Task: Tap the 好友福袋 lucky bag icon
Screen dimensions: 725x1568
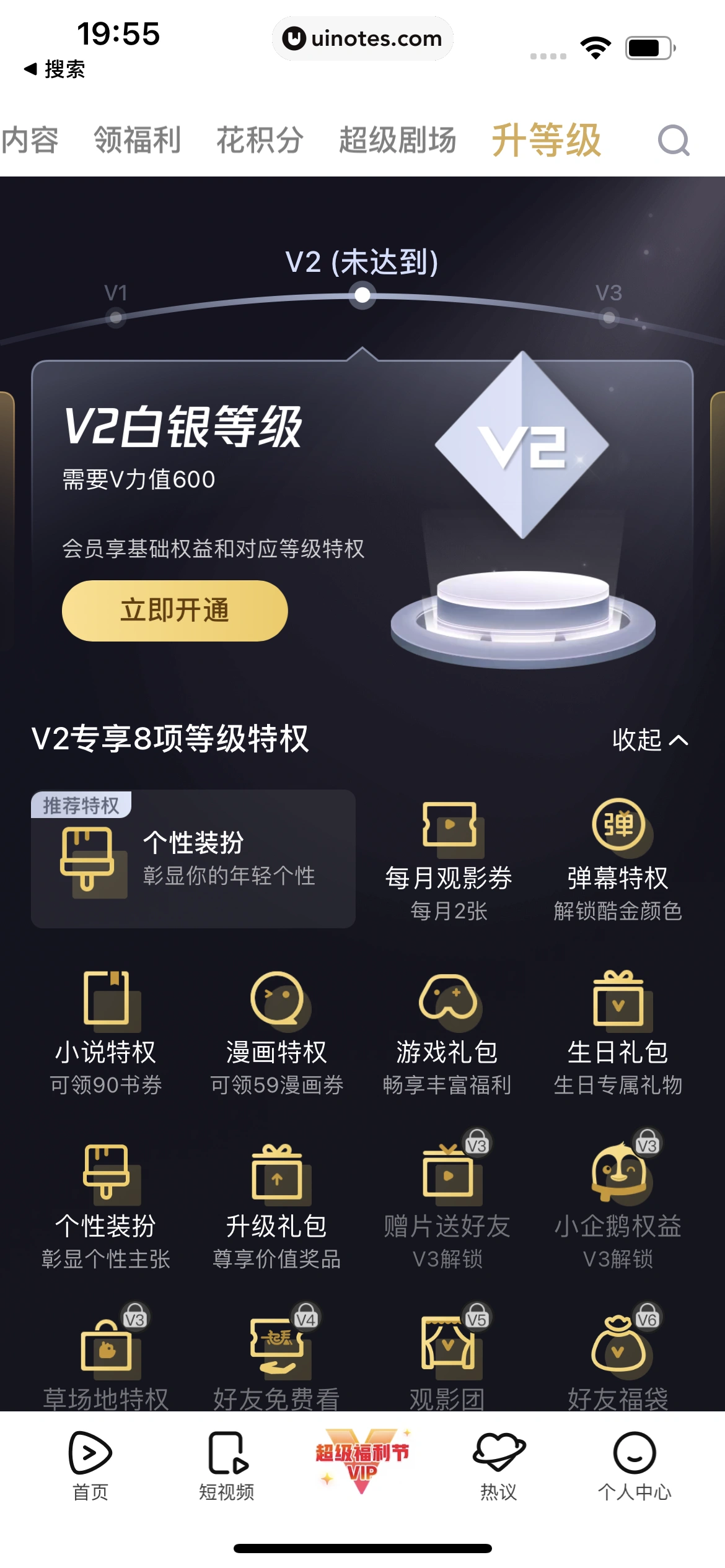Action: 618,1350
